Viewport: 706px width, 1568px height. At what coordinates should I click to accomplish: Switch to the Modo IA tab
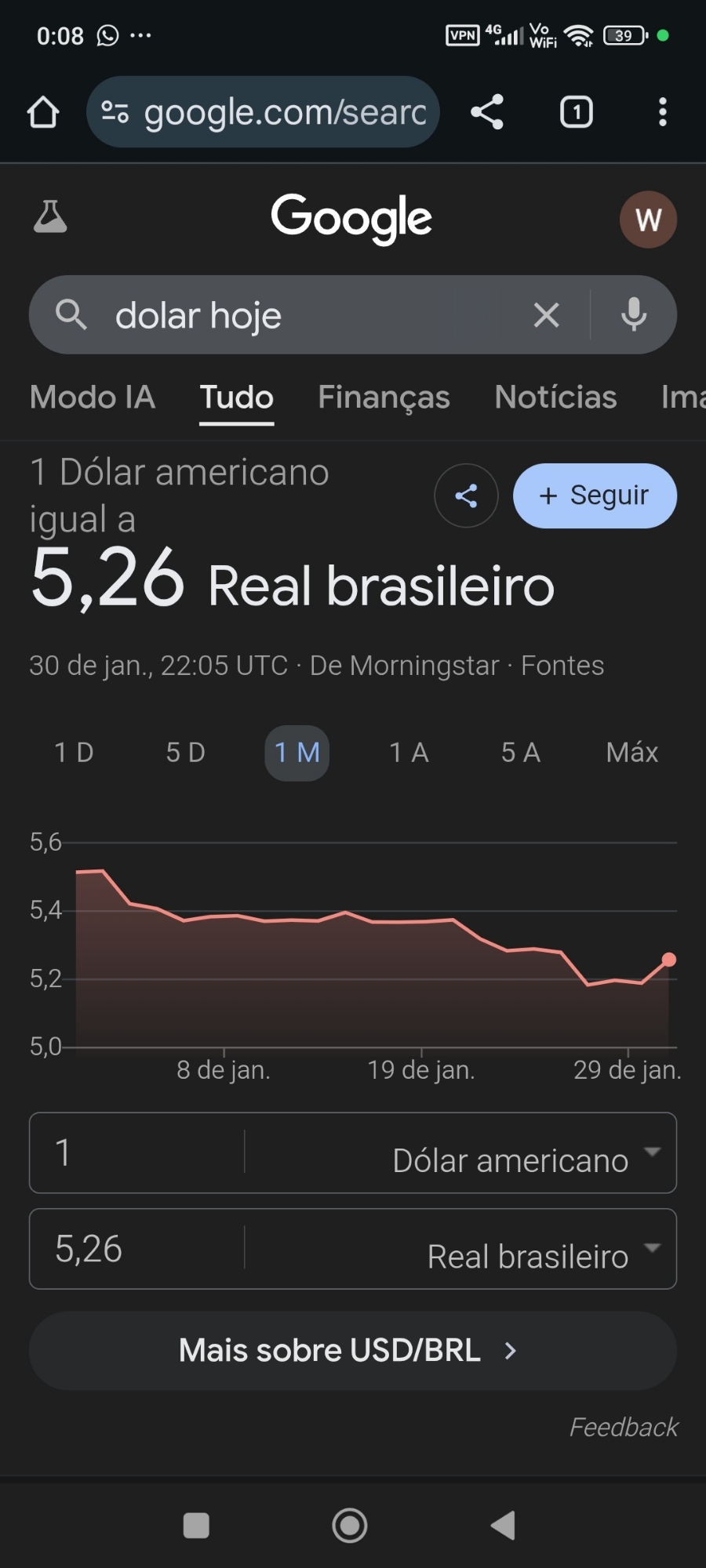[93, 397]
